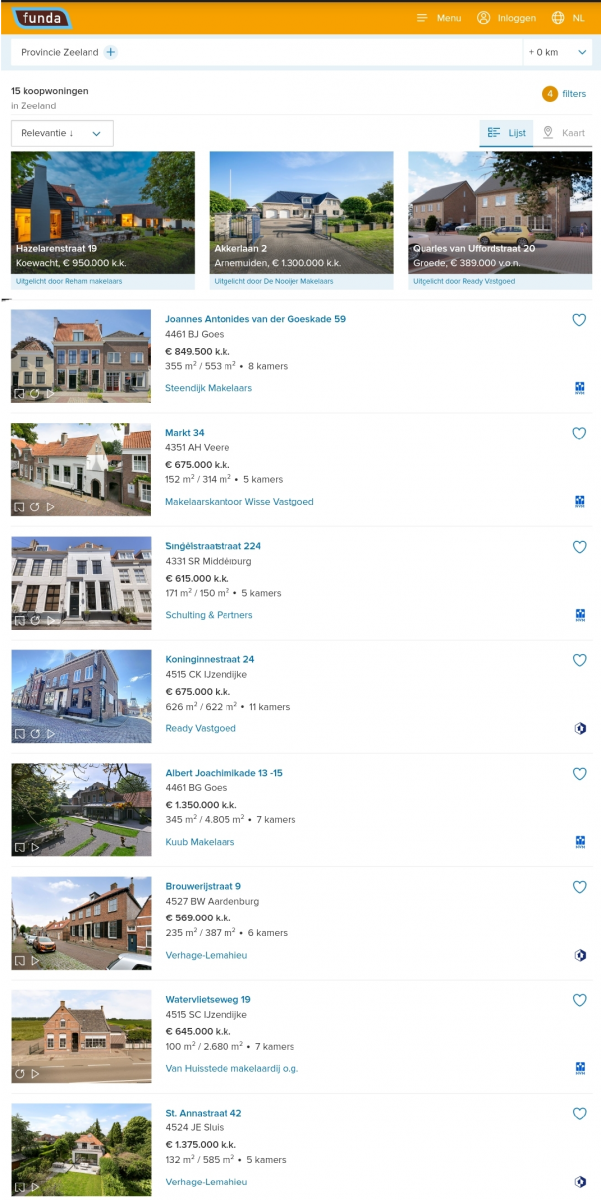View the St. Annastraat 42 listing

tap(202, 1113)
